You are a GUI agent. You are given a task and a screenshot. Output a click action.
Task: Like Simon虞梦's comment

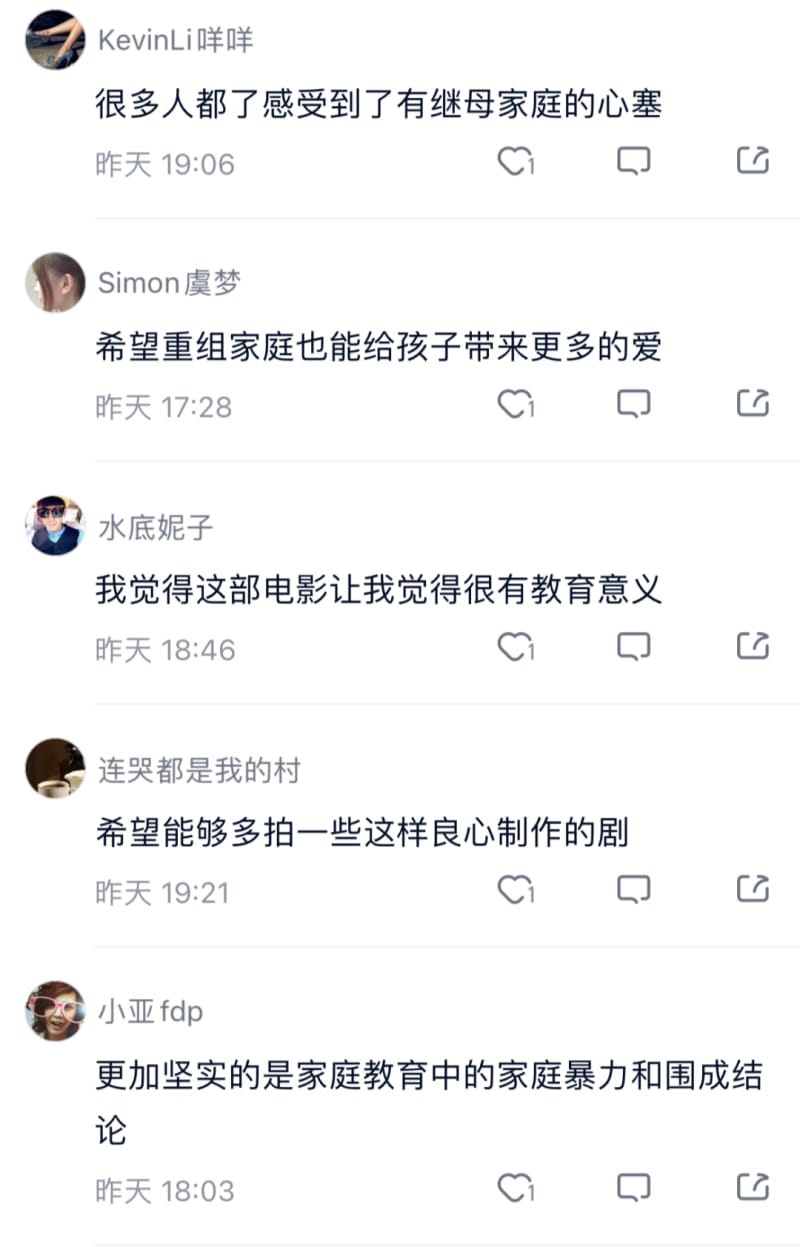tap(514, 404)
